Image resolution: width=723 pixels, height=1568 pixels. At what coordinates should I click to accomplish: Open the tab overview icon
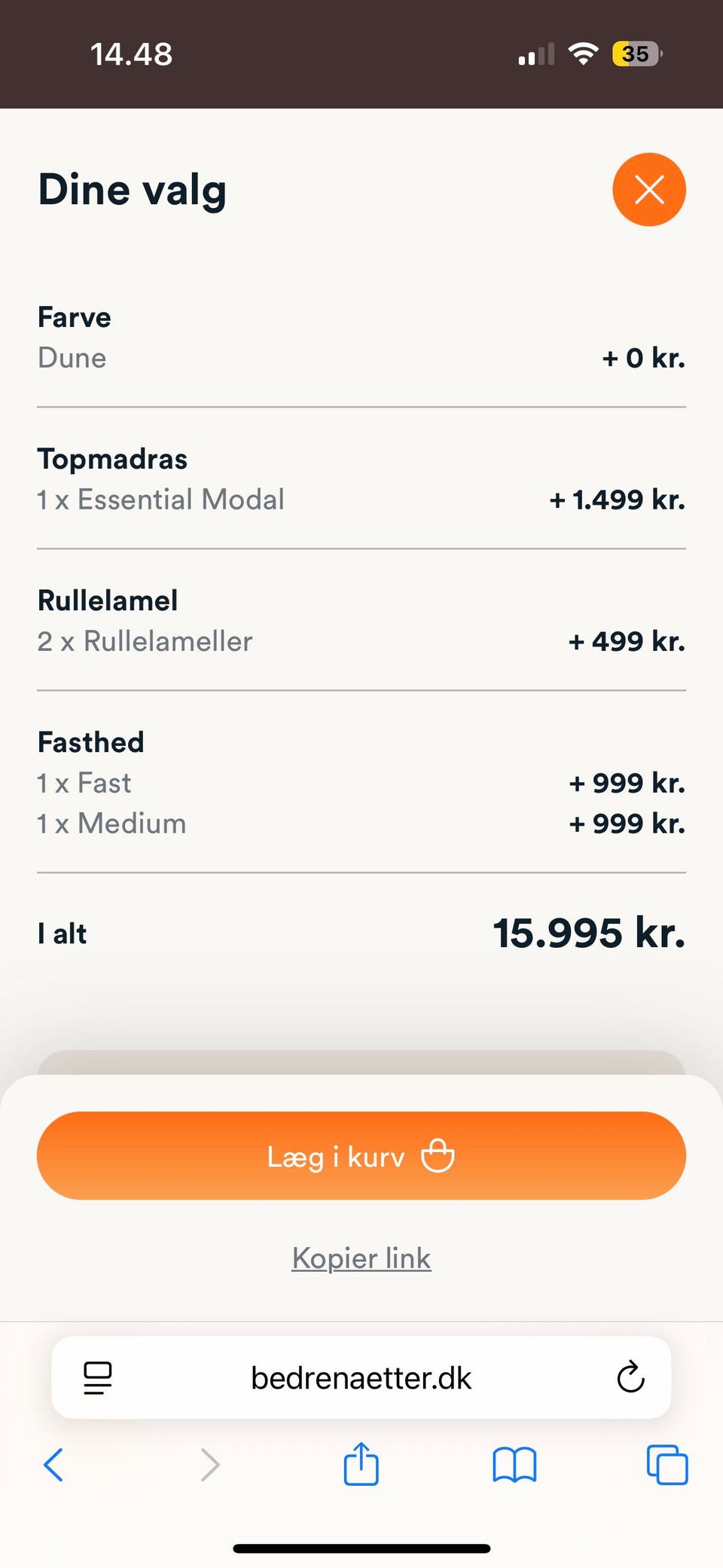pyautogui.click(x=666, y=1465)
